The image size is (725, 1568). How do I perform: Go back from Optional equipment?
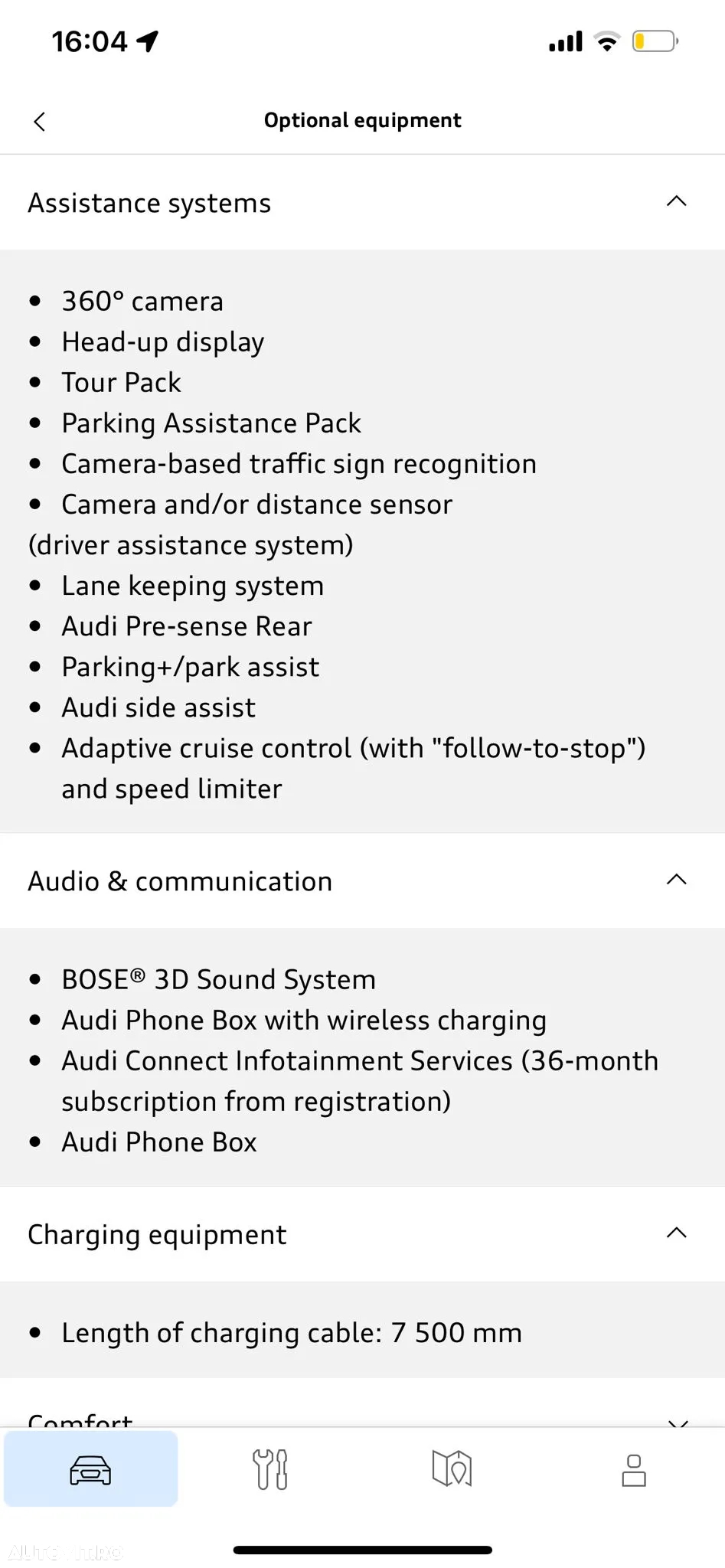[40, 121]
